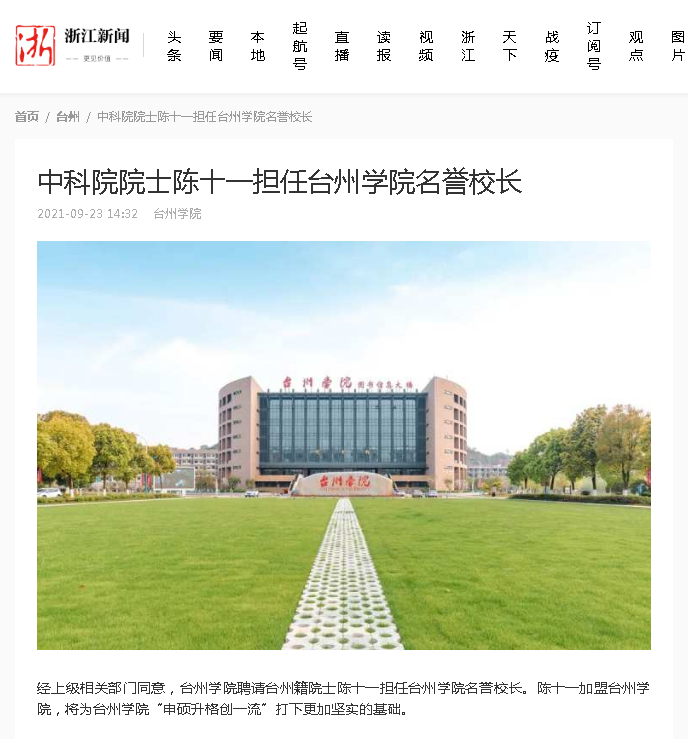Open the 图片 pictures tab
Viewport: 688px width, 739px height.
(677, 46)
